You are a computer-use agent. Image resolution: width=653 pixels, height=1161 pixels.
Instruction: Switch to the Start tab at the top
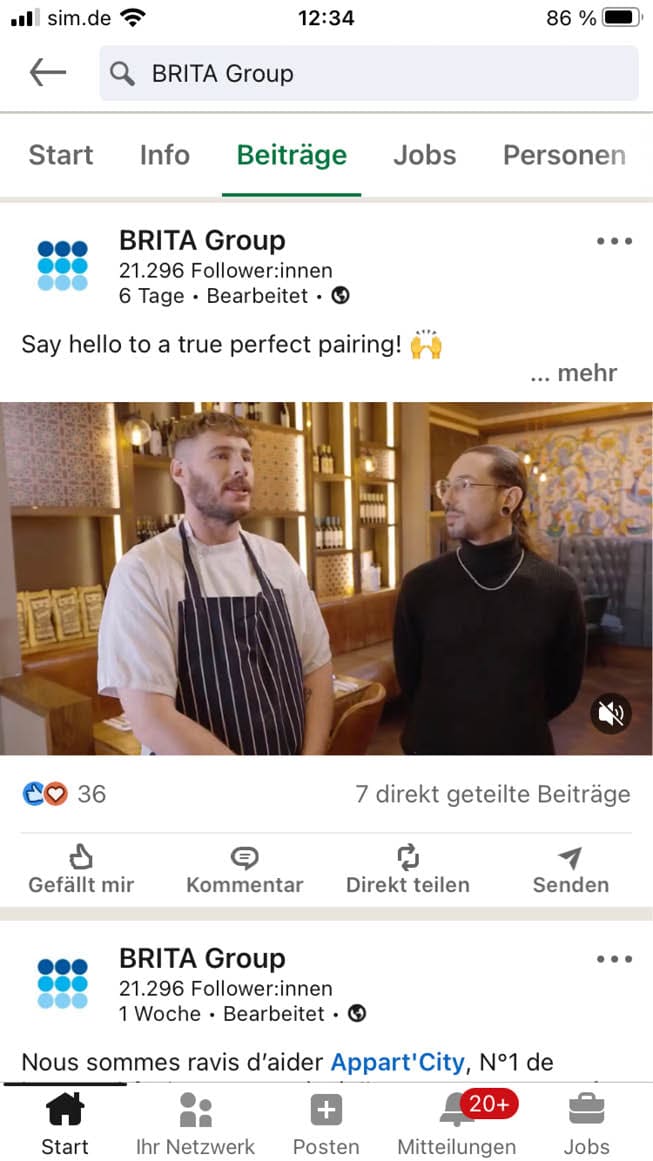tap(60, 155)
